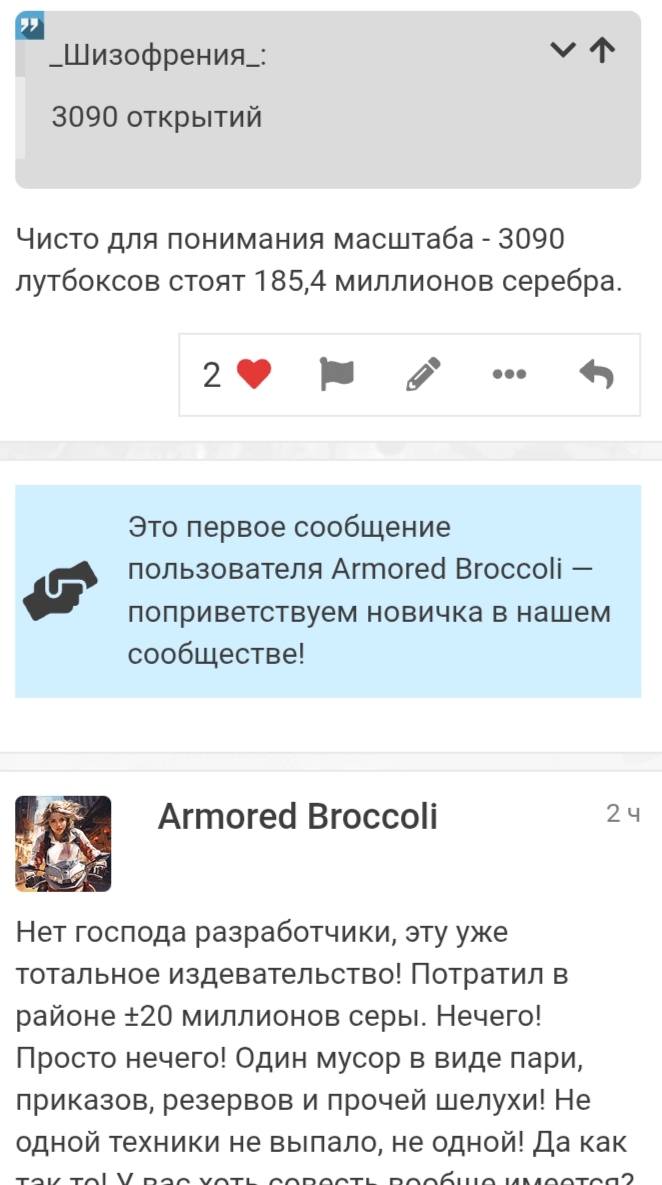
Task: Open more actions with the ellipsis button
Action: (509, 375)
